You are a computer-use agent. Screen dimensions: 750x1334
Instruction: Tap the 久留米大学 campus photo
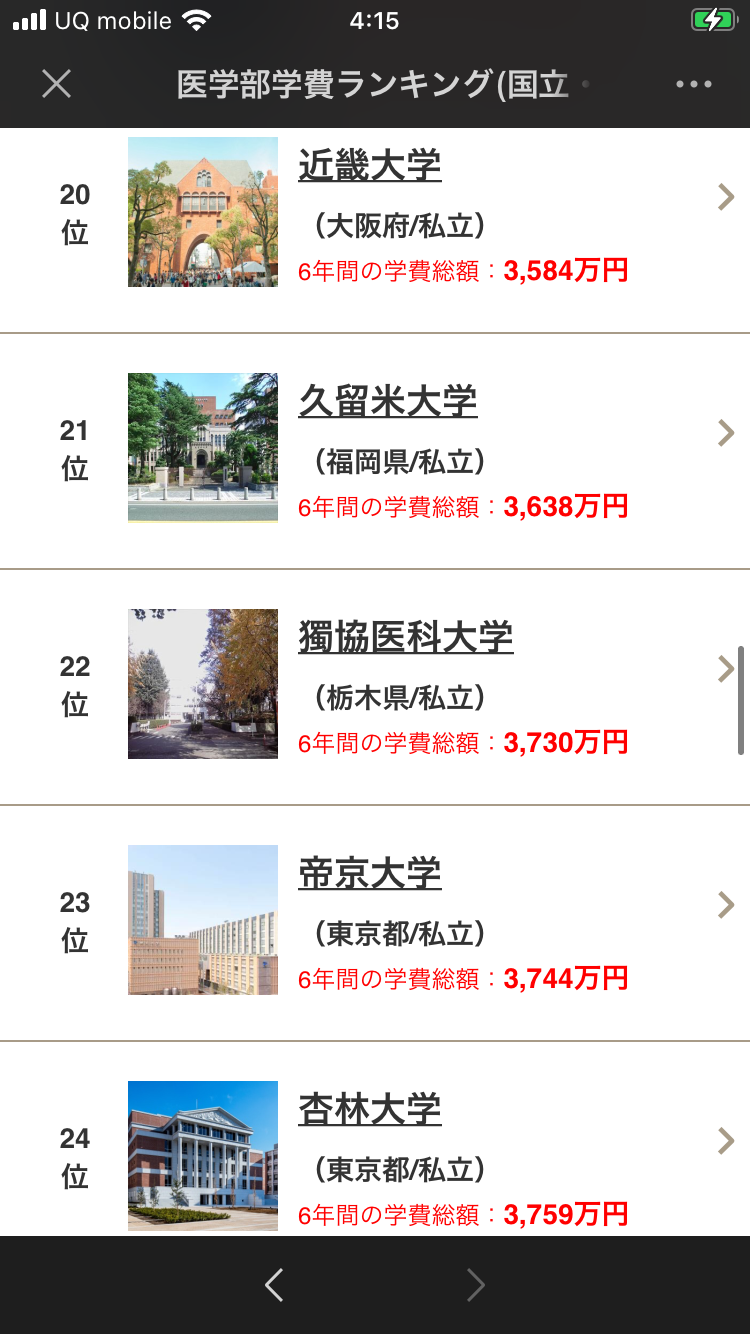pyautogui.click(x=203, y=448)
